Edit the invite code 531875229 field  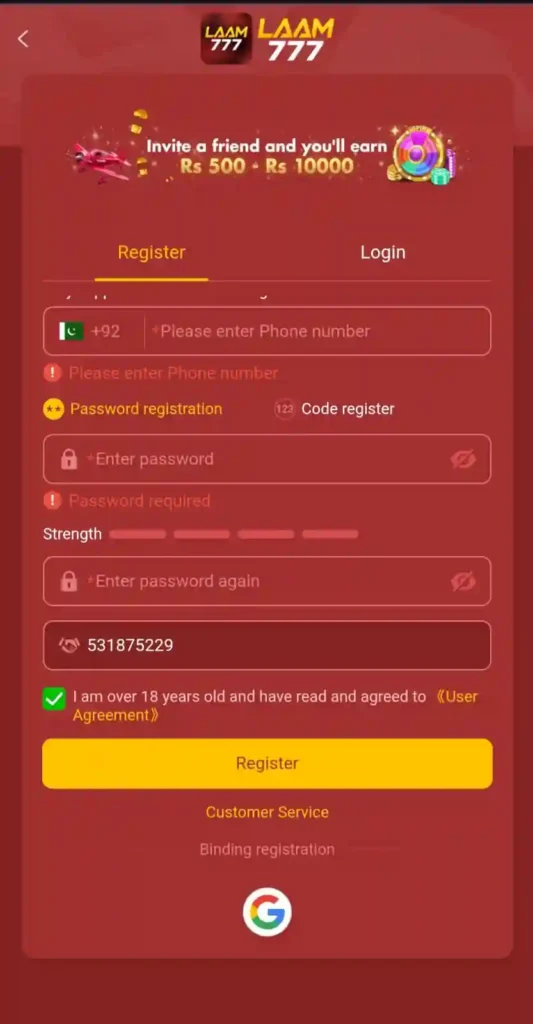(x=267, y=645)
